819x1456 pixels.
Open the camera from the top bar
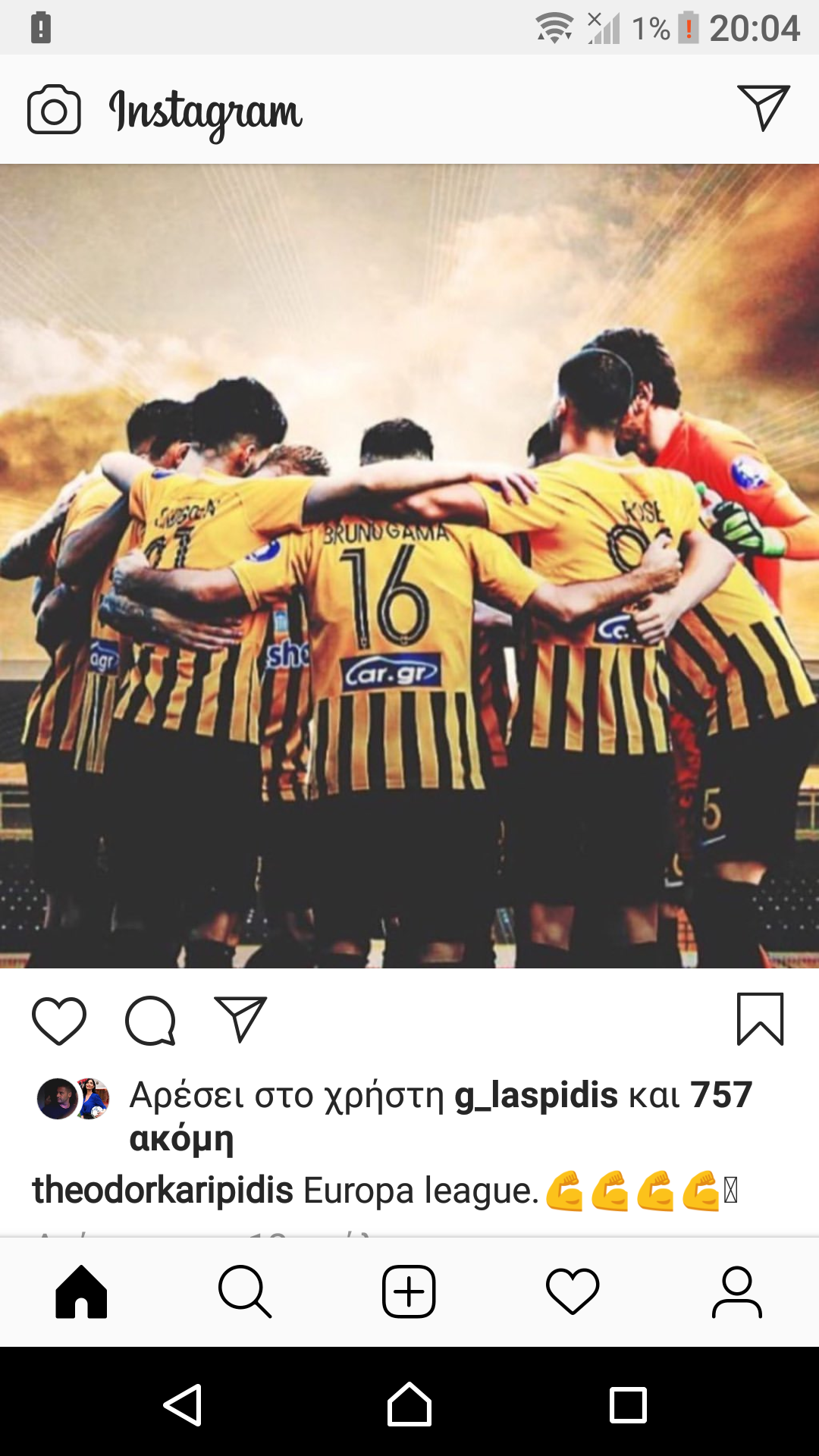[x=54, y=111]
